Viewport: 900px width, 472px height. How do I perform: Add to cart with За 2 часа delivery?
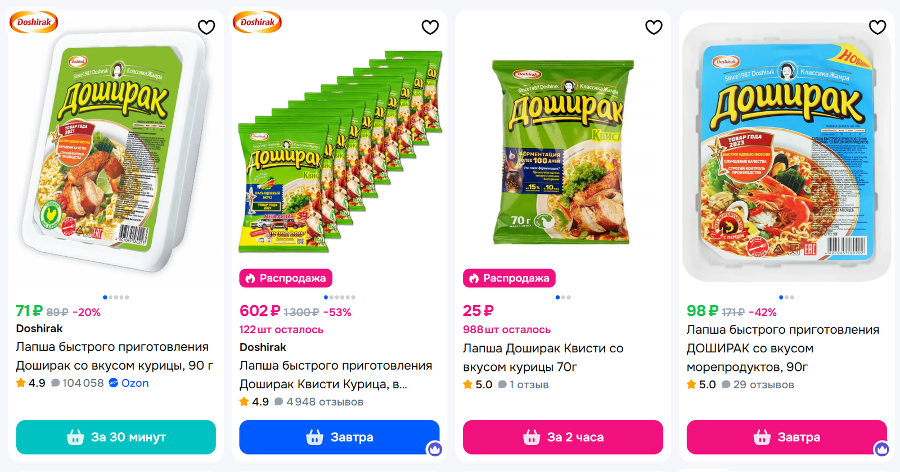coord(563,437)
